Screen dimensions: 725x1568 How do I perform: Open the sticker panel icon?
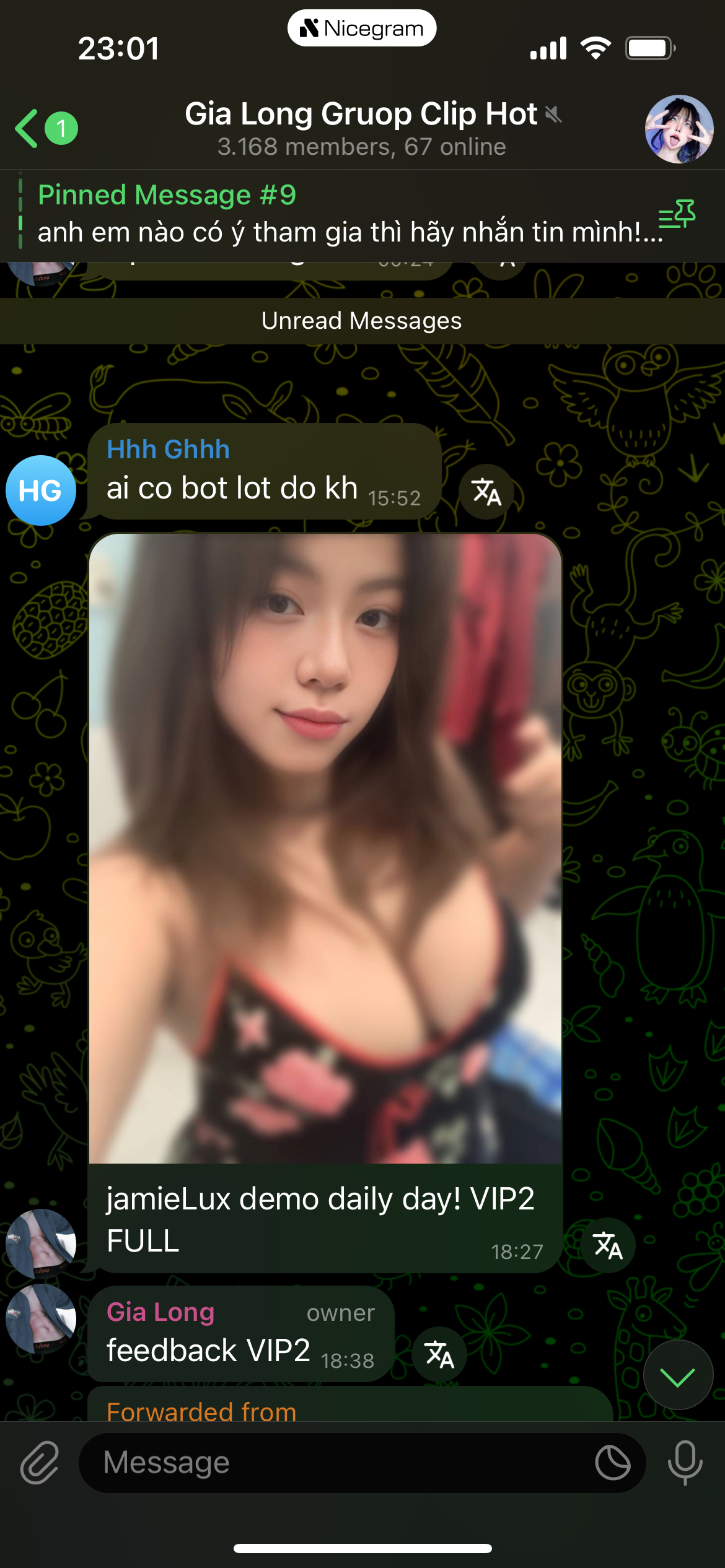pos(612,1463)
